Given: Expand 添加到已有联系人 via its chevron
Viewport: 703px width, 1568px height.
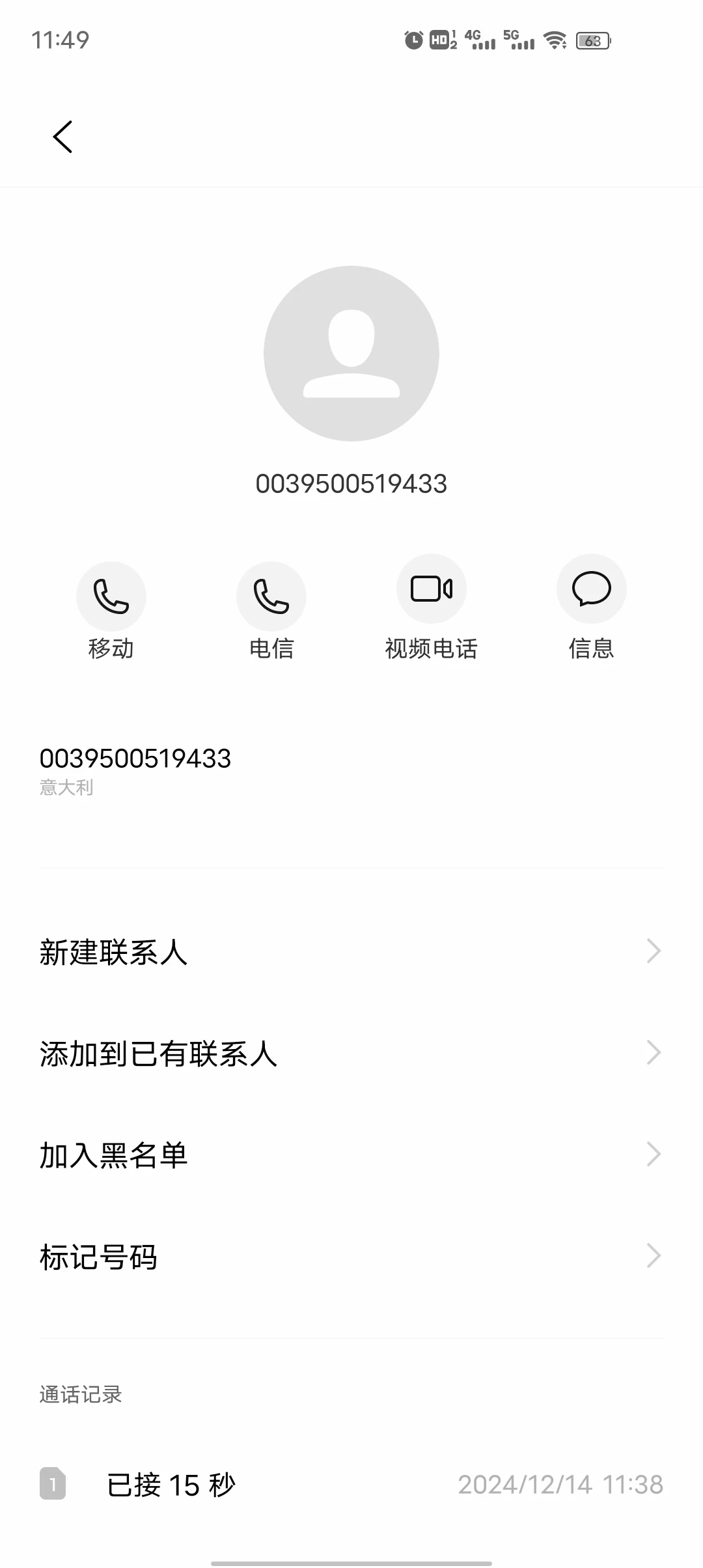Looking at the screenshot, I should [x=654, y=1052].
